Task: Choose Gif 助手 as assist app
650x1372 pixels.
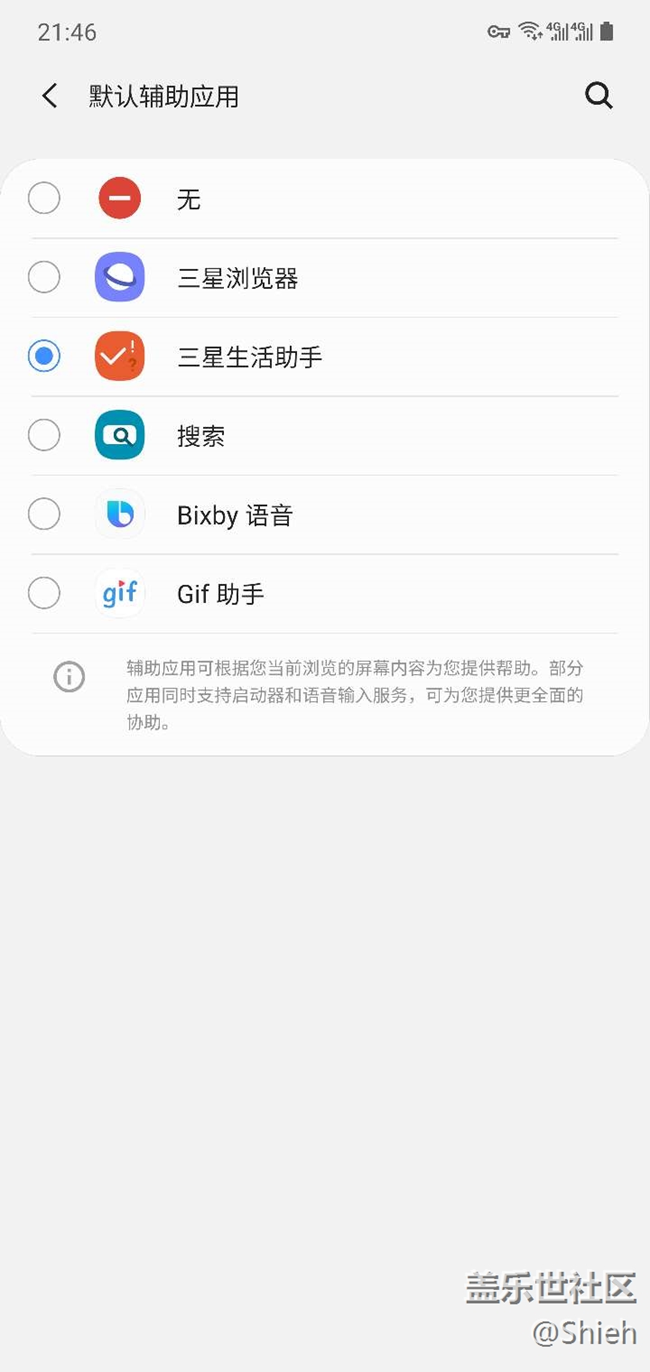Action: click(44, 593)
